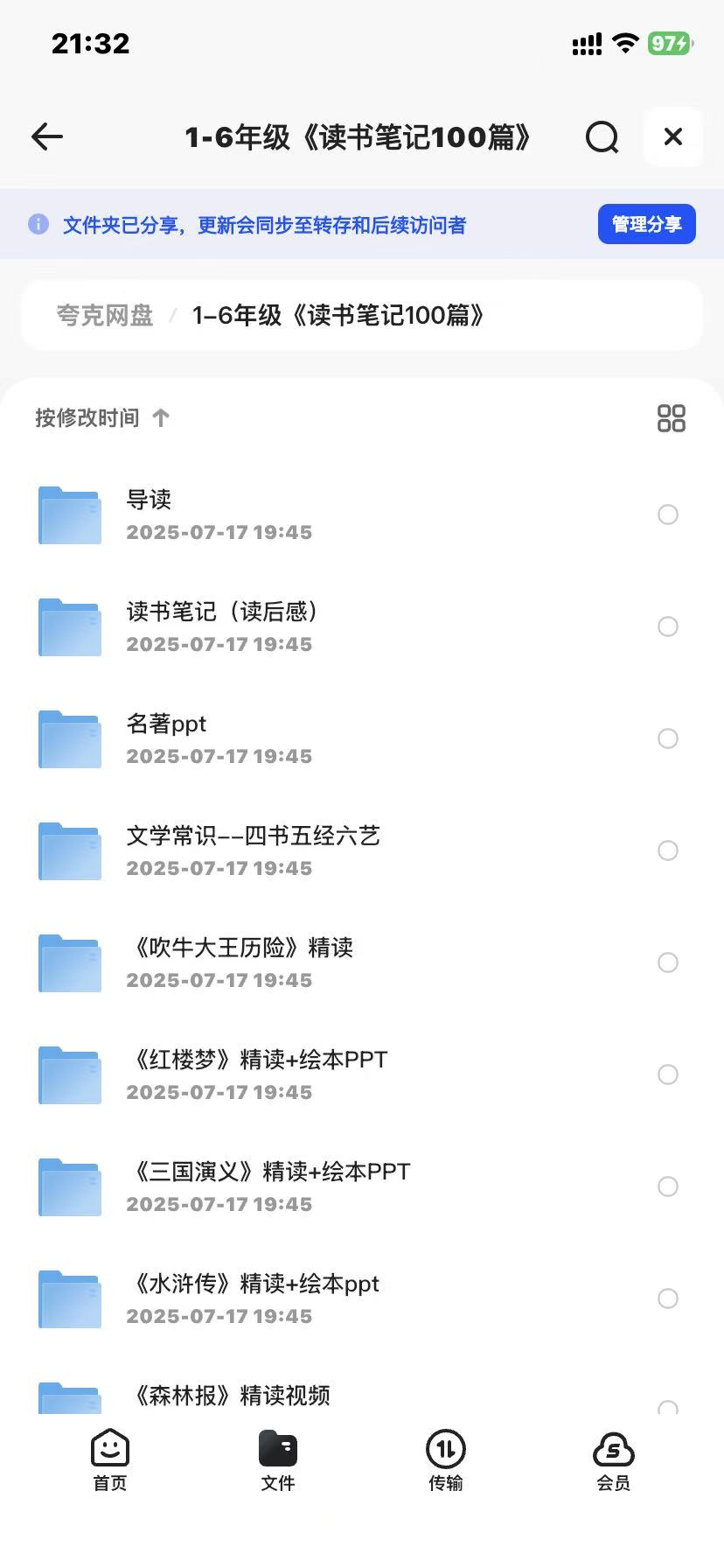Tap the info icon in the share banner
The height and width of the screenshot is (1568, 724).
tap(38, 224)
